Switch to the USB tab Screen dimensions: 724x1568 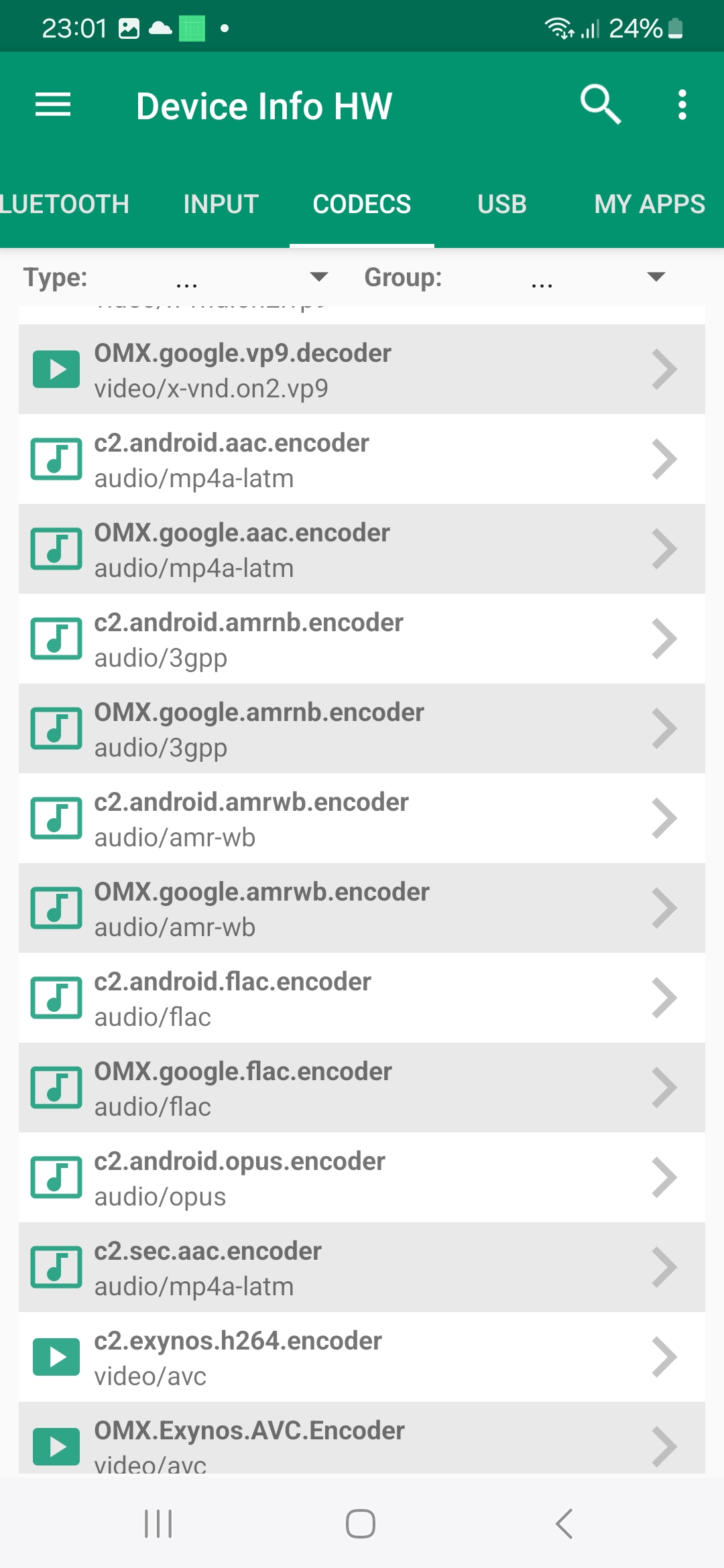click(501, 204)
